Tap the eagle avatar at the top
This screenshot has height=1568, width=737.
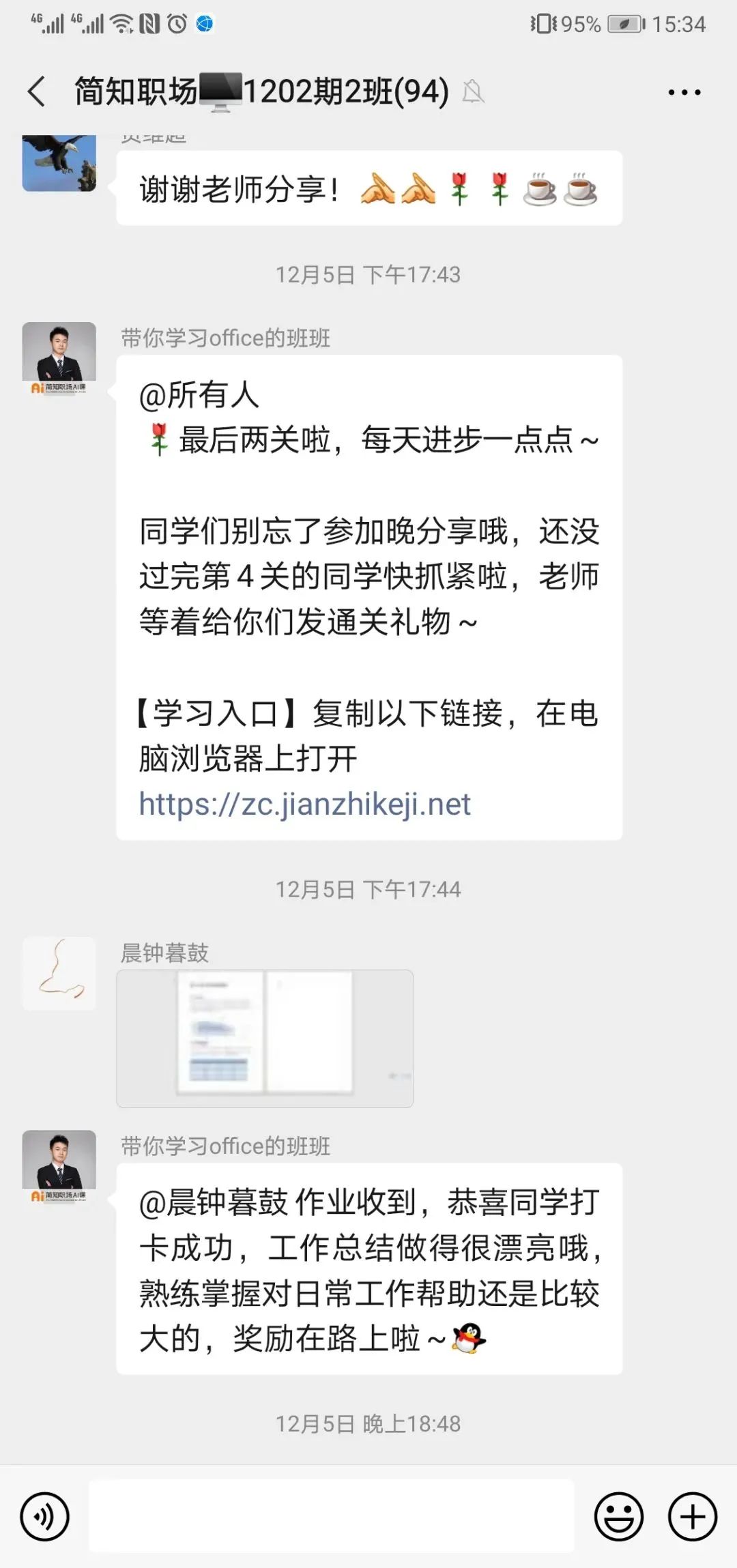(x=59, y=164)
